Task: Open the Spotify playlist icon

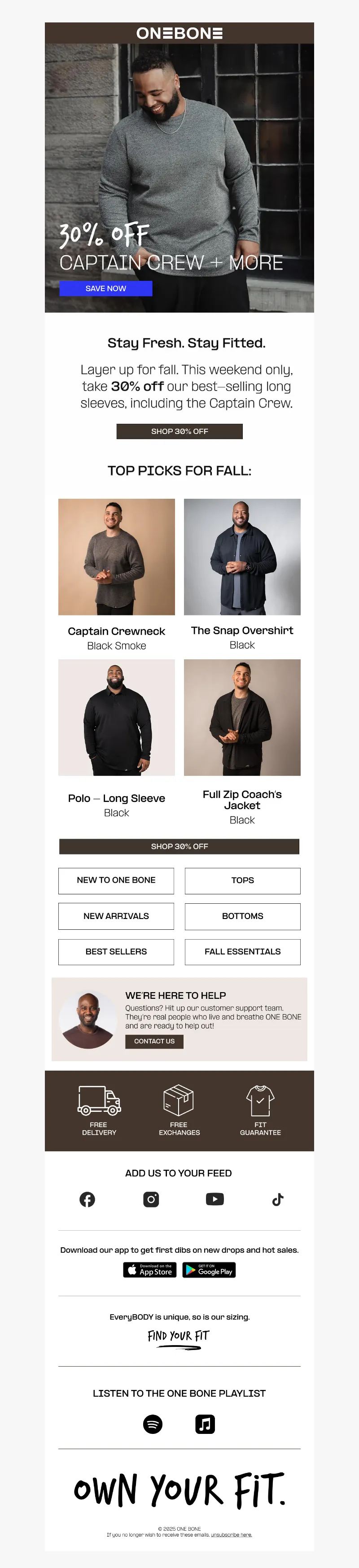Action: [x=153, y=1424]
